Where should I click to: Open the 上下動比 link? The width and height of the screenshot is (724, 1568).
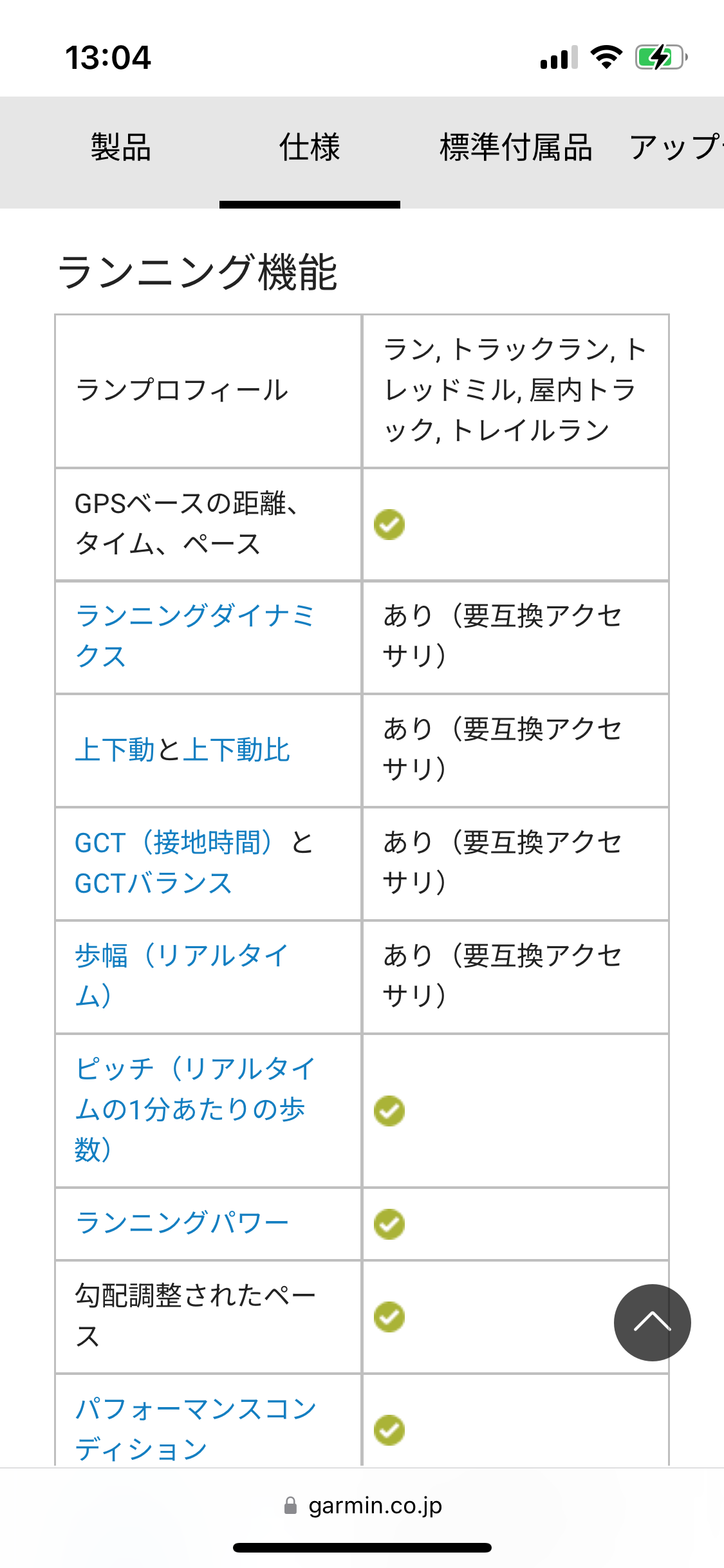pos(236,751)
